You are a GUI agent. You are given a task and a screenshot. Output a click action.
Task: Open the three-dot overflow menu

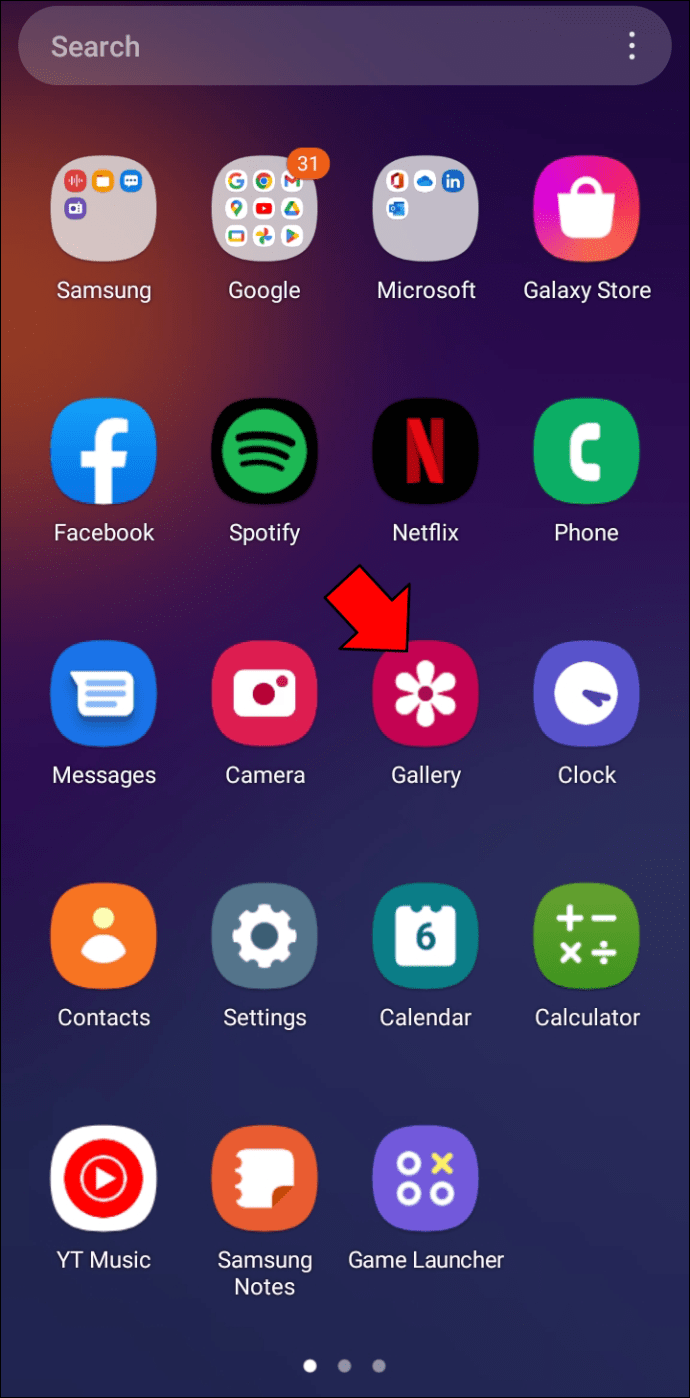[631, 46]
